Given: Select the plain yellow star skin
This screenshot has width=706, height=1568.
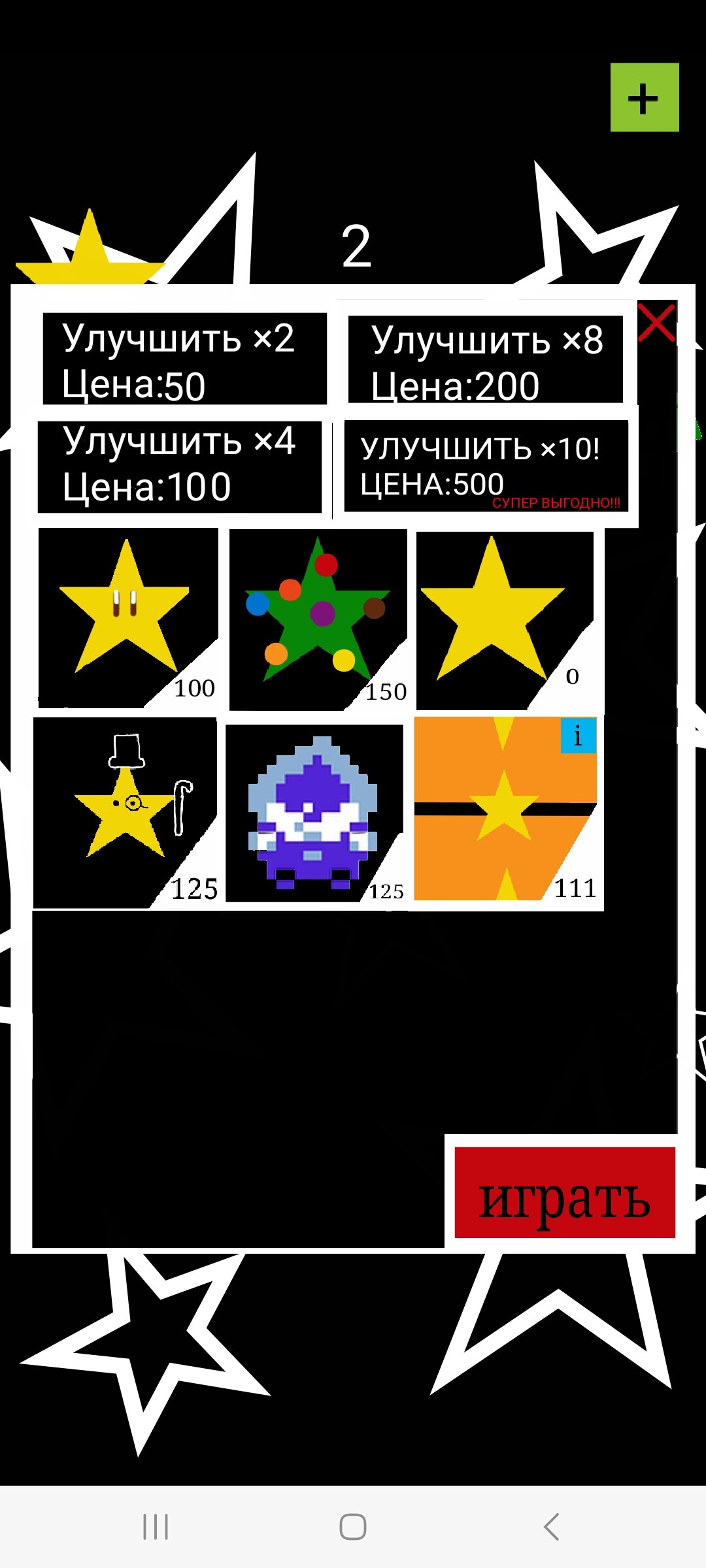Looking at the screenshot, I should click(x=505, y=619).
